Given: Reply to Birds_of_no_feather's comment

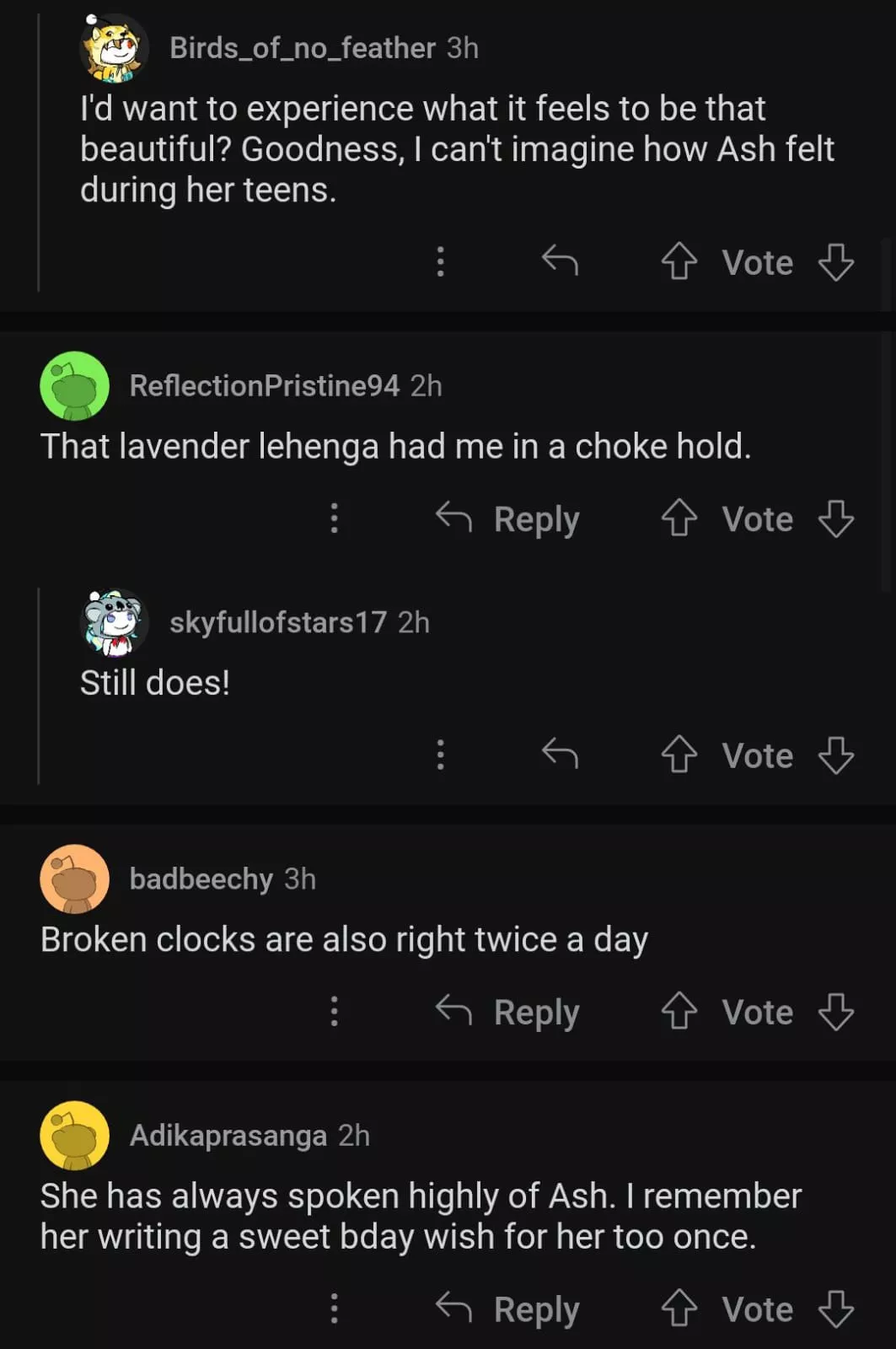Looking at the screenshot, I should pyautogui.click(x=560, y=261).
